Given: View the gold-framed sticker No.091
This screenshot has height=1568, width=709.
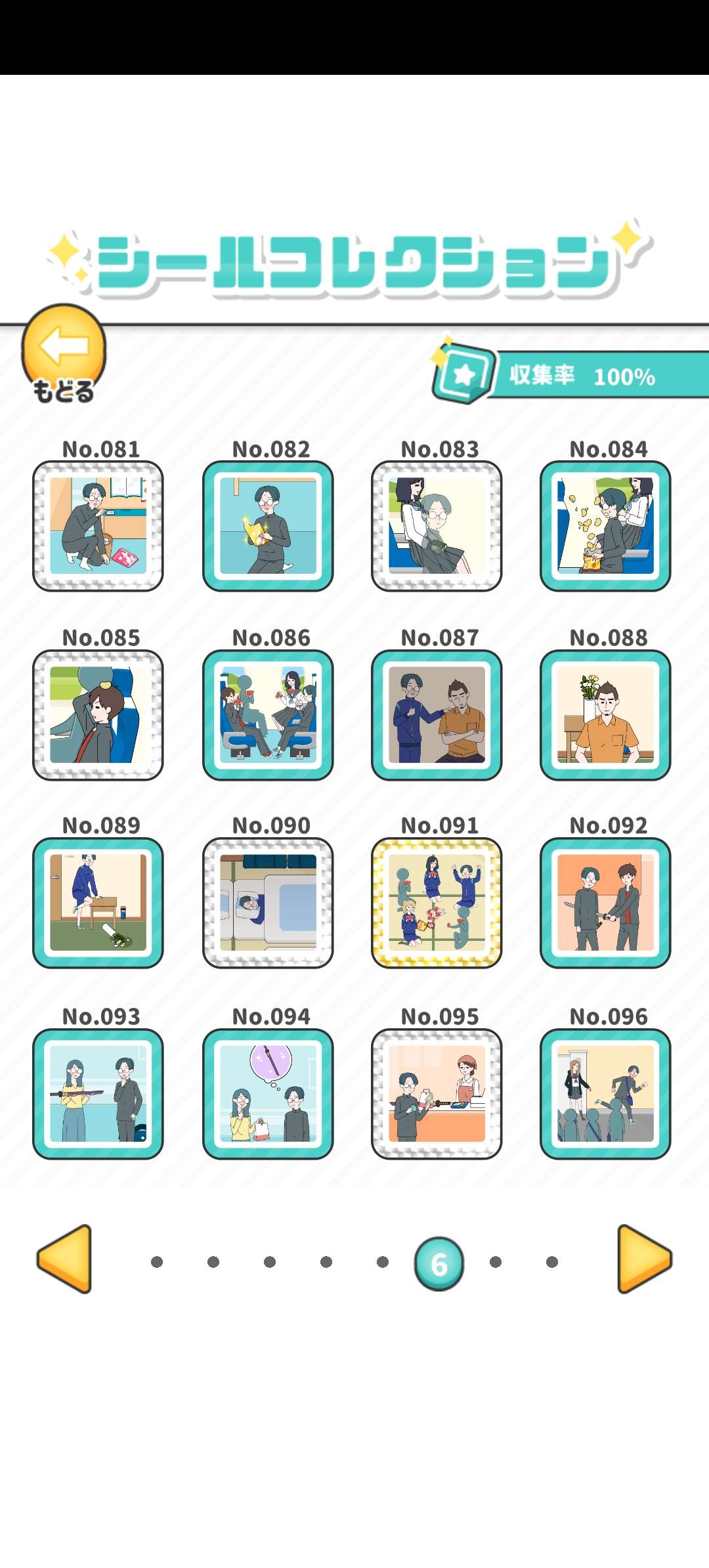Looking at the screenshot, I should [x=437, y=903].
